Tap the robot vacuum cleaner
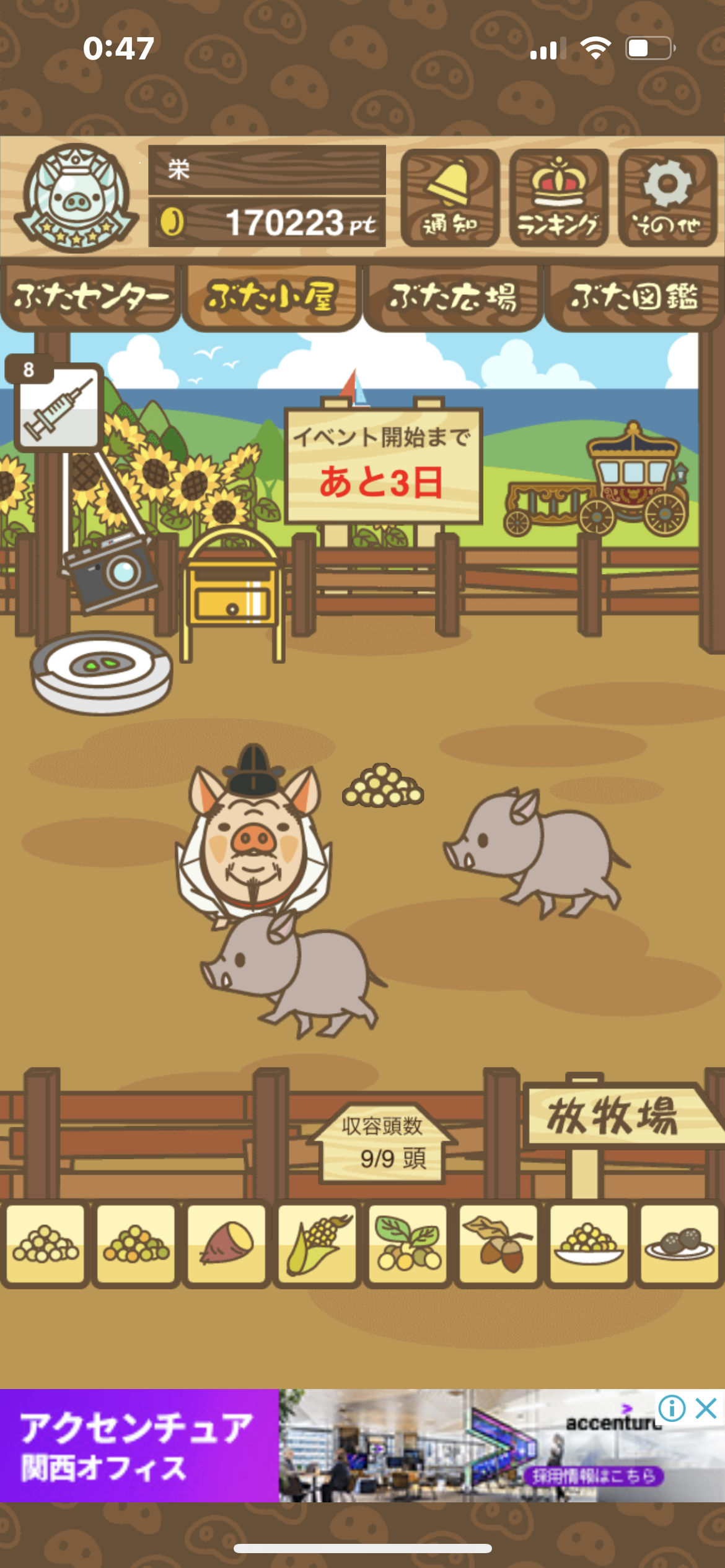This screenshot has width=725, height=1568. tap(102, 672)
